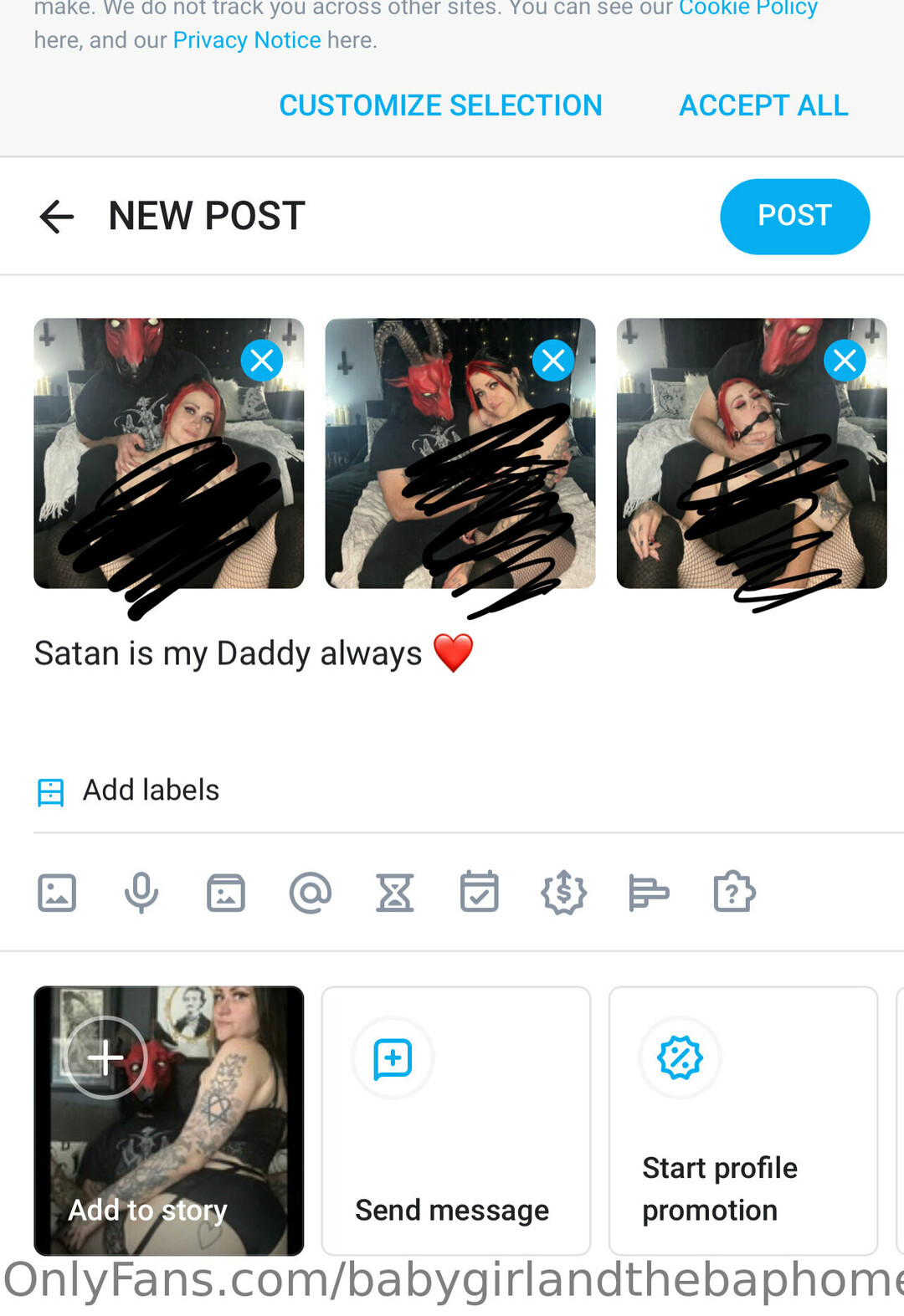Remove the first attached photo
This screenshot has height=1316, width=904.
pos(262,361)
